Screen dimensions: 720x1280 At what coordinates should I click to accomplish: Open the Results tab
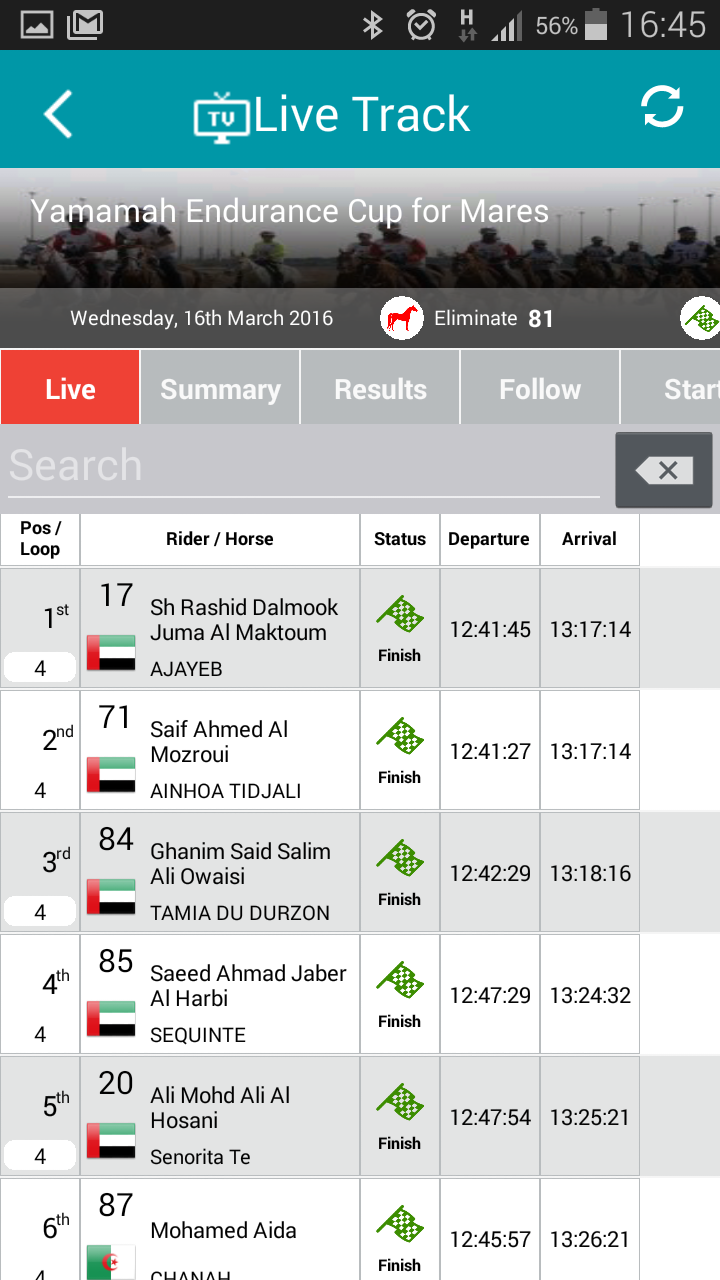point(380,388)
